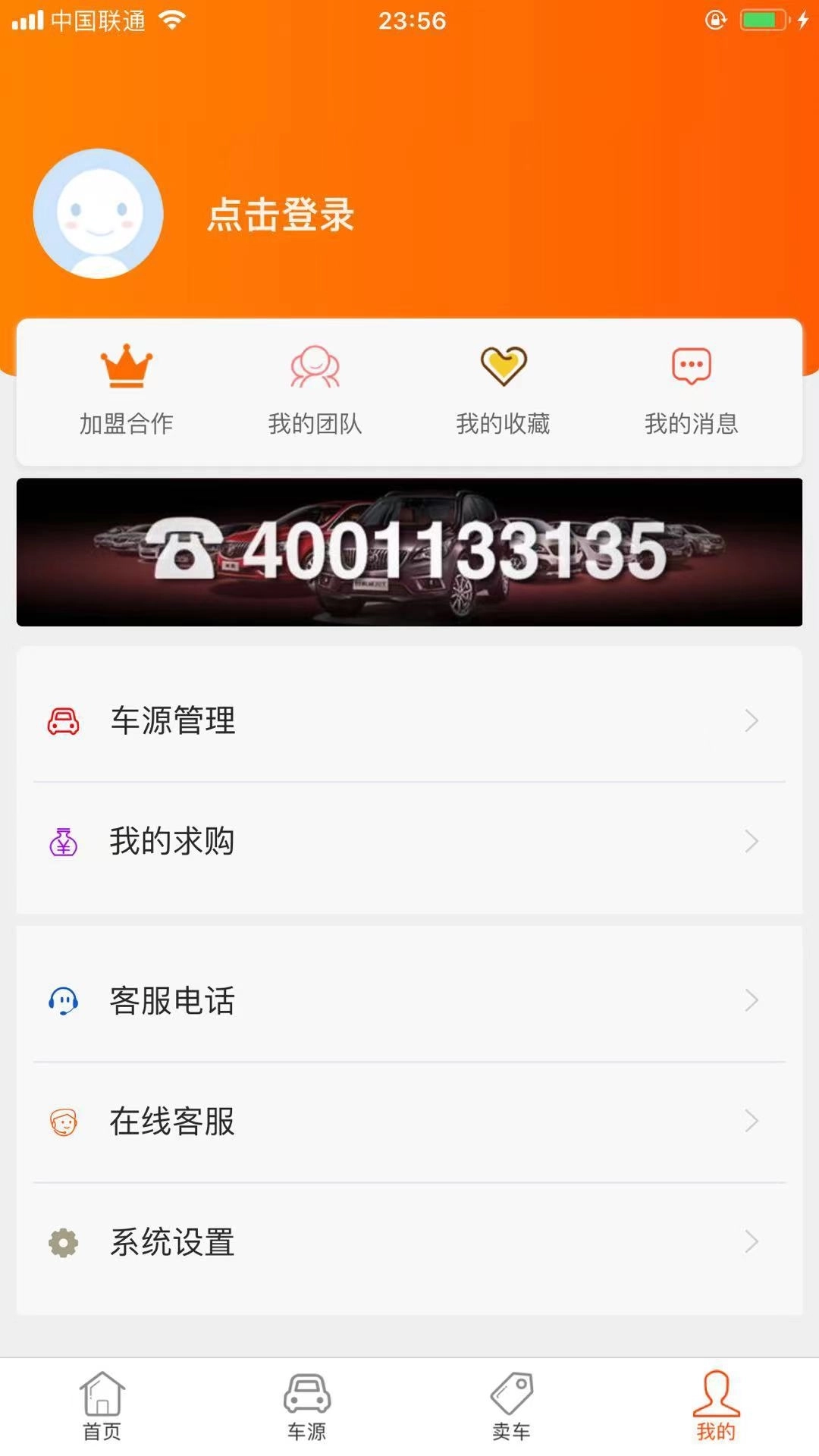This screenshot has height=1456, width=819.
Task: Call the 4001133135 banner
Action: pyautogui.click(x=409, y=551)
